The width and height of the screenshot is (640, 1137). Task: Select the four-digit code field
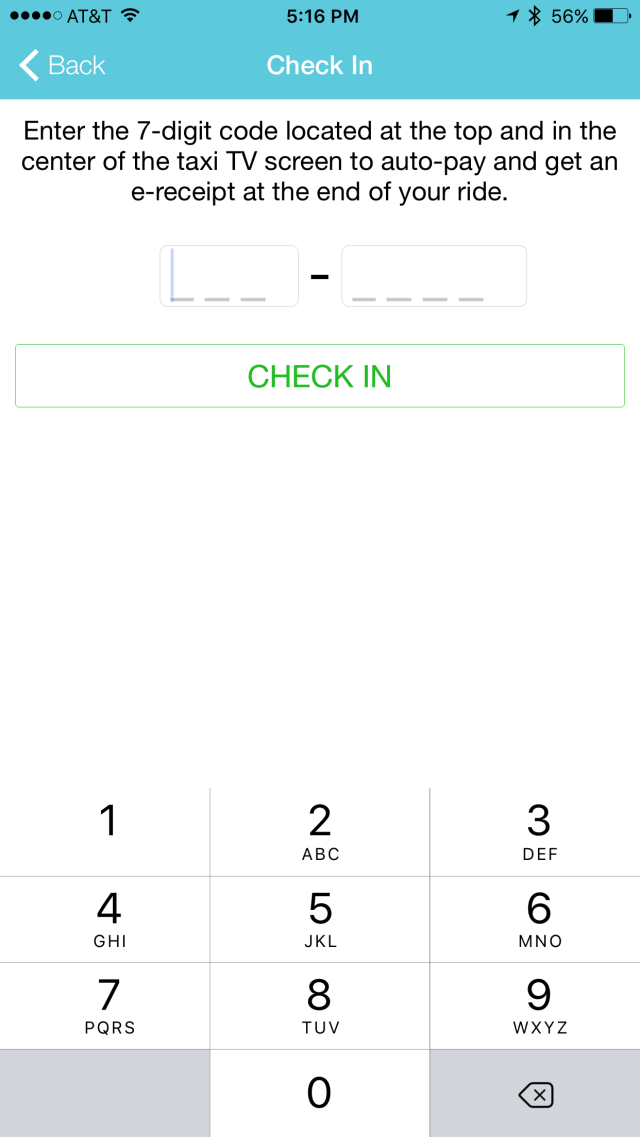[x=433, y=276]
